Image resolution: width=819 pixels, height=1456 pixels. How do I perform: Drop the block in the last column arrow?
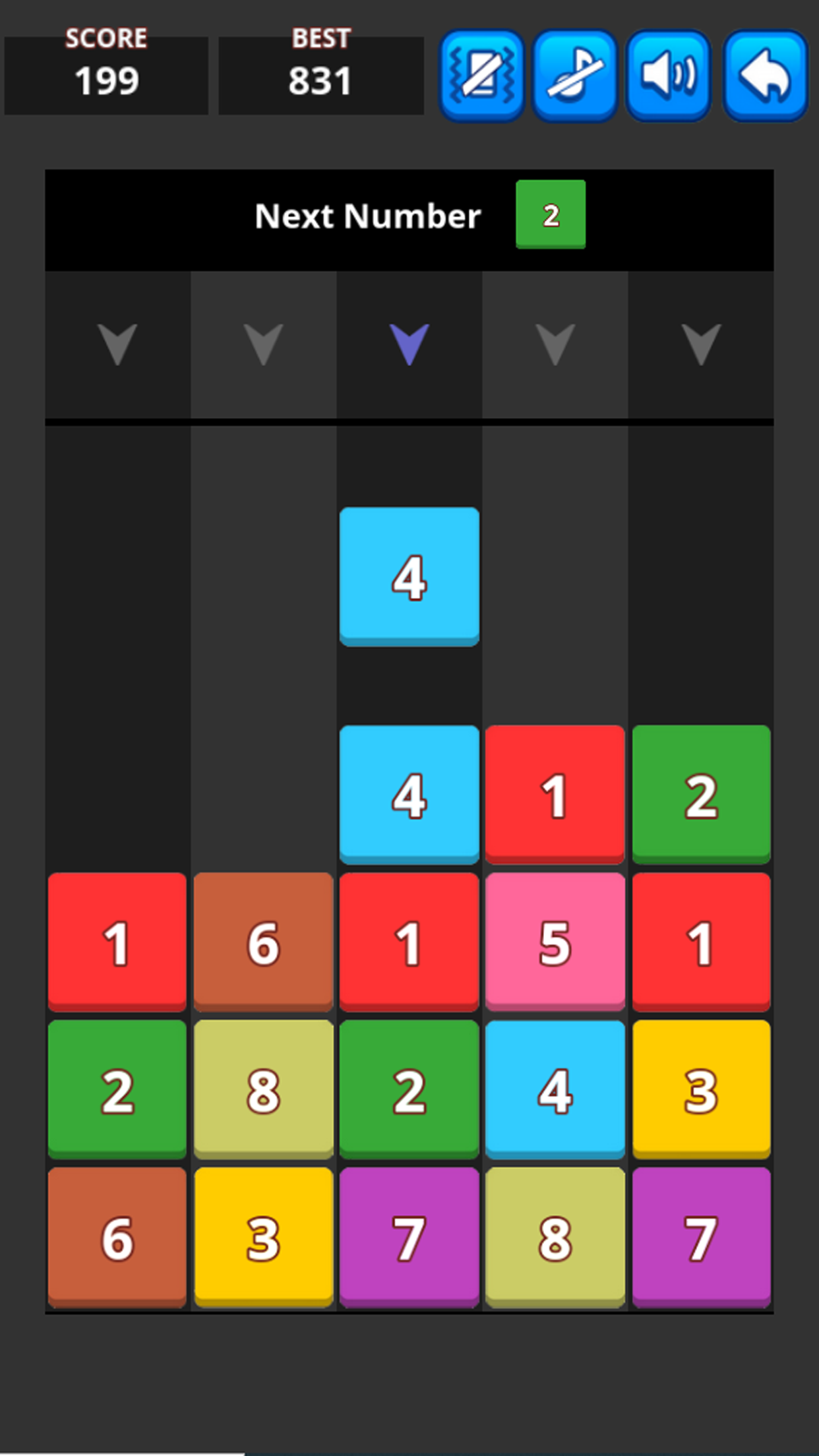(x=701, y=344)
